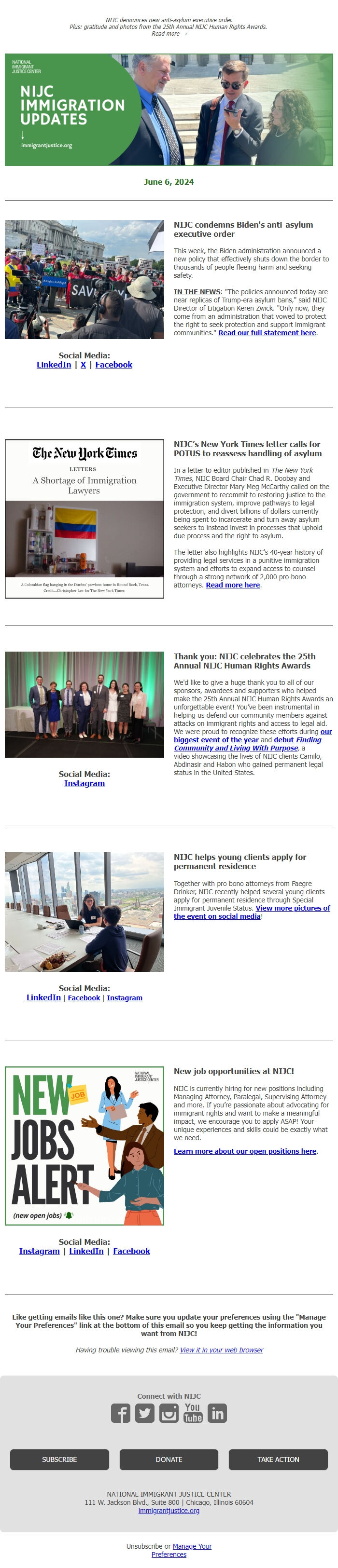Open the immigrantjustice.org link in the footer
The image size is (338, 1568).
click(169, 1510)
